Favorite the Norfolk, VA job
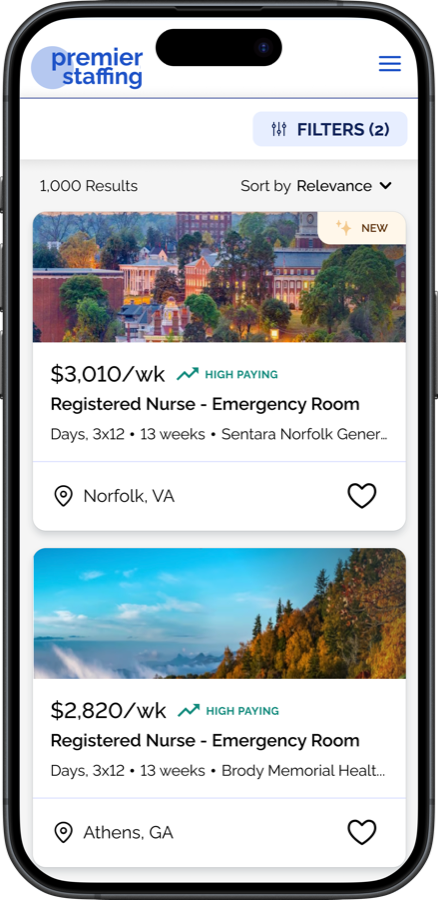 (362, 495)
